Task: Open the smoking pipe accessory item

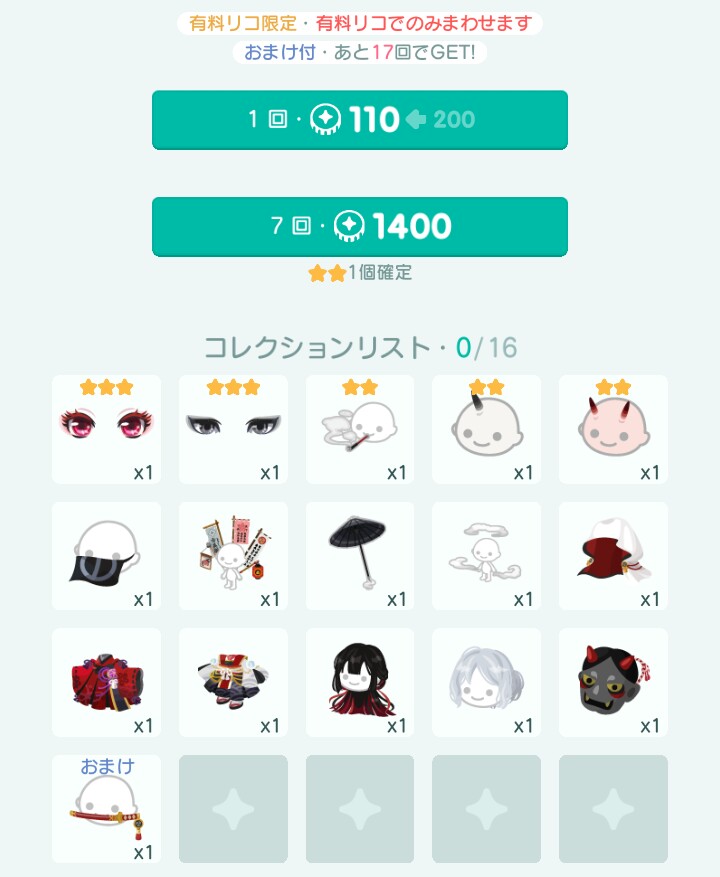Action: click(360, 429)
